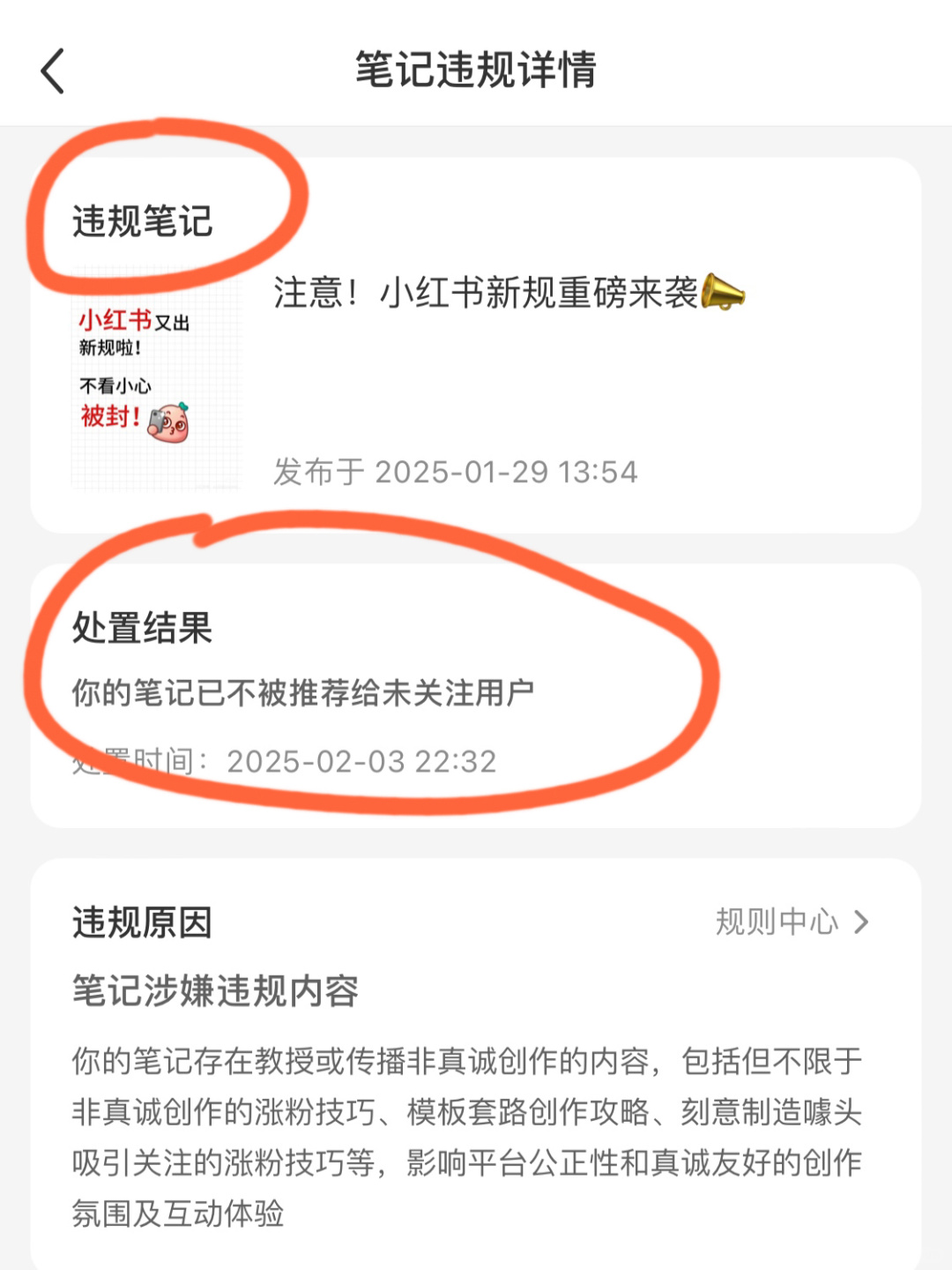The height and width of the screenshot is (1270, 952).
Task: Open the 规则中心 link
Action: pos(791,923)
